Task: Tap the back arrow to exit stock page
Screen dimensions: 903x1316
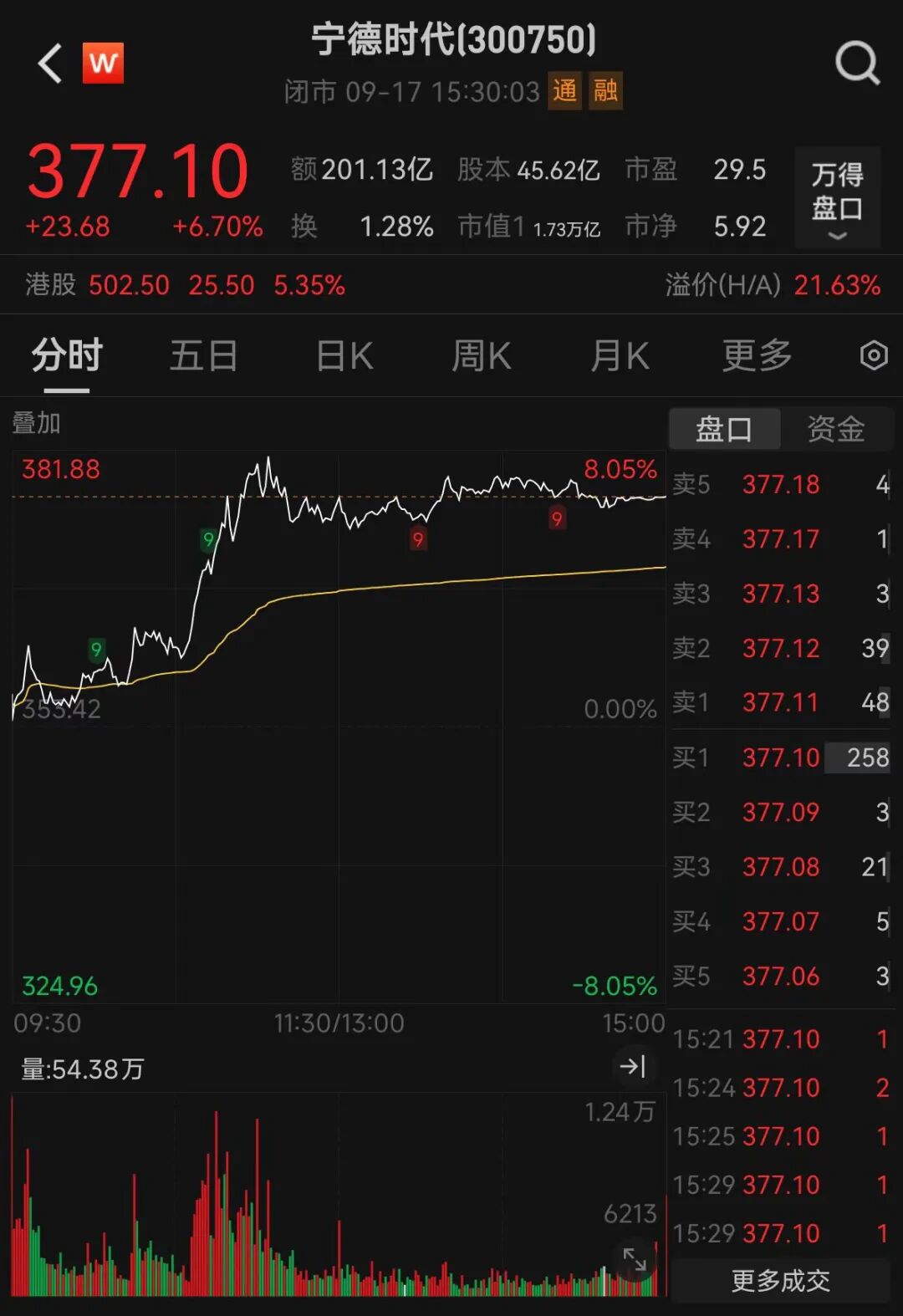Action: coord(48,64)
